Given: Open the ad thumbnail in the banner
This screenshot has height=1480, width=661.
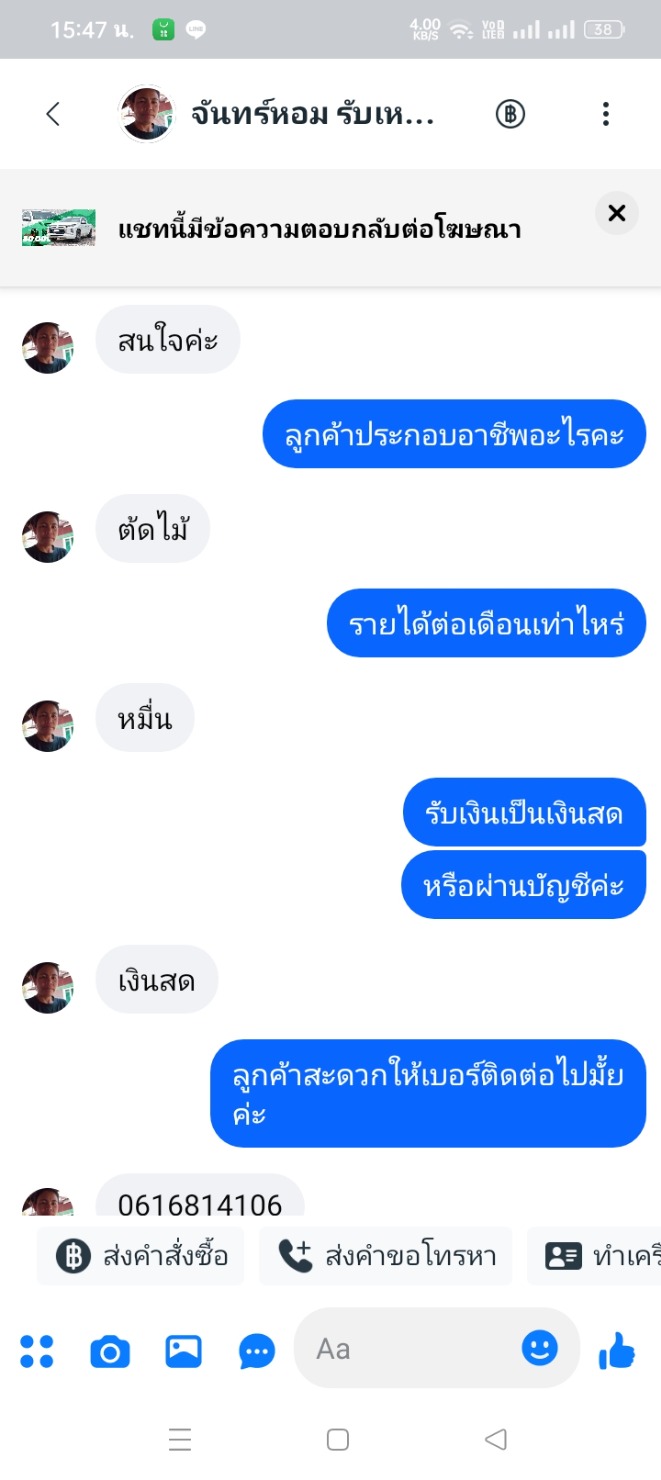Looking at the screenshot, I should [x=59, y=228].
